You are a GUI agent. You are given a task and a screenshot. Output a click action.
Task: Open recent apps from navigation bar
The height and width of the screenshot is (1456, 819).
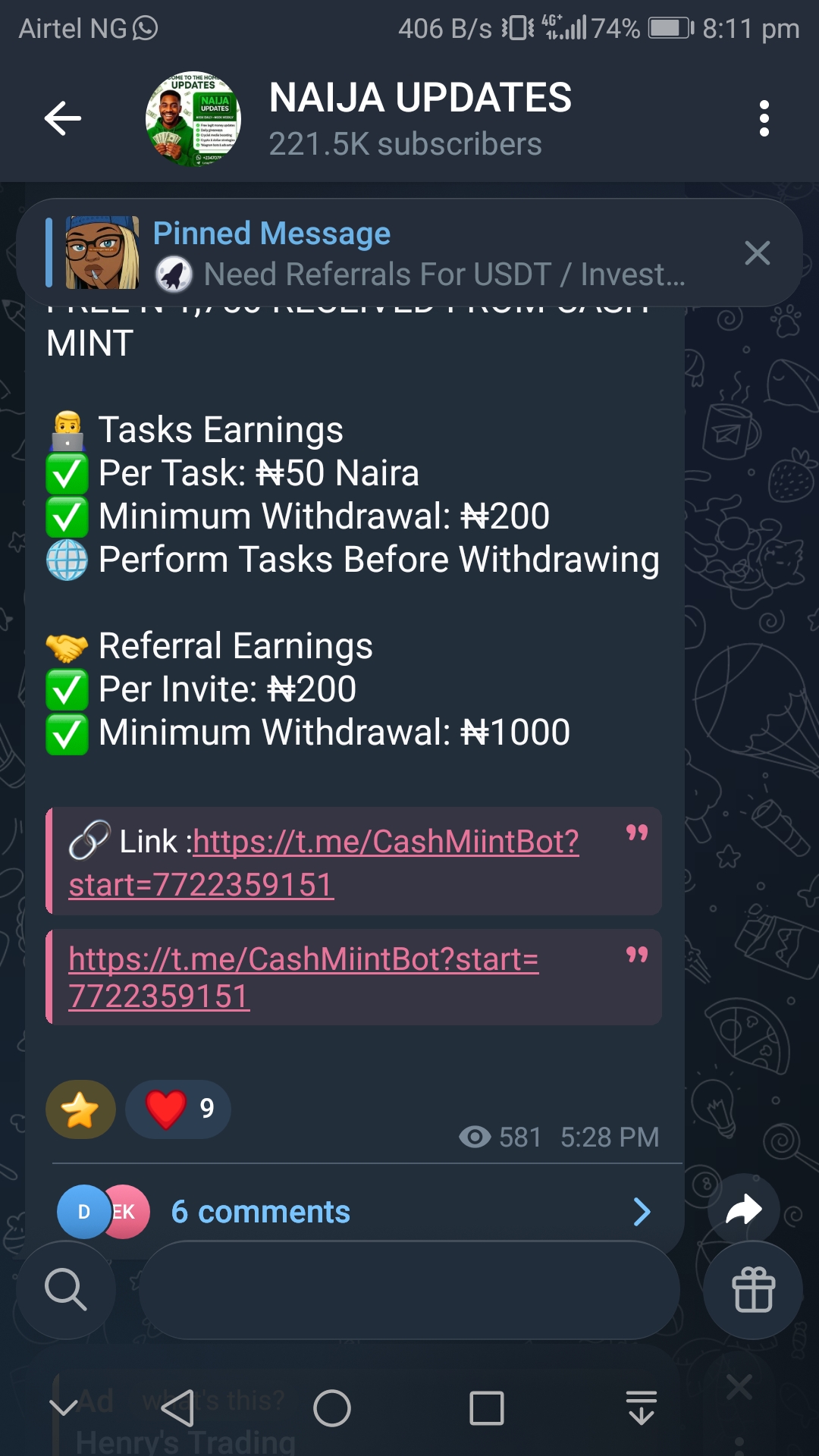(x=486, y=1409)
